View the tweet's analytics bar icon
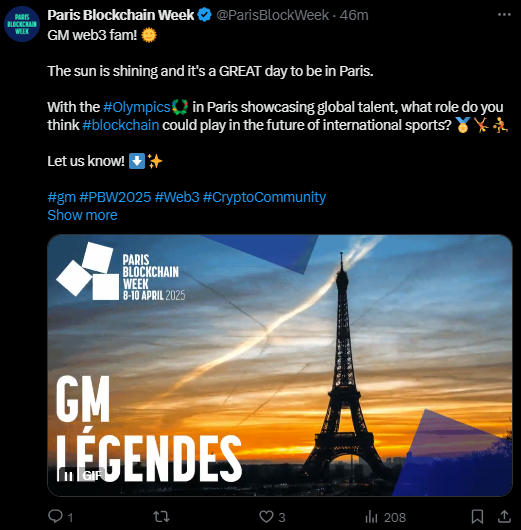 pos(371,516)
